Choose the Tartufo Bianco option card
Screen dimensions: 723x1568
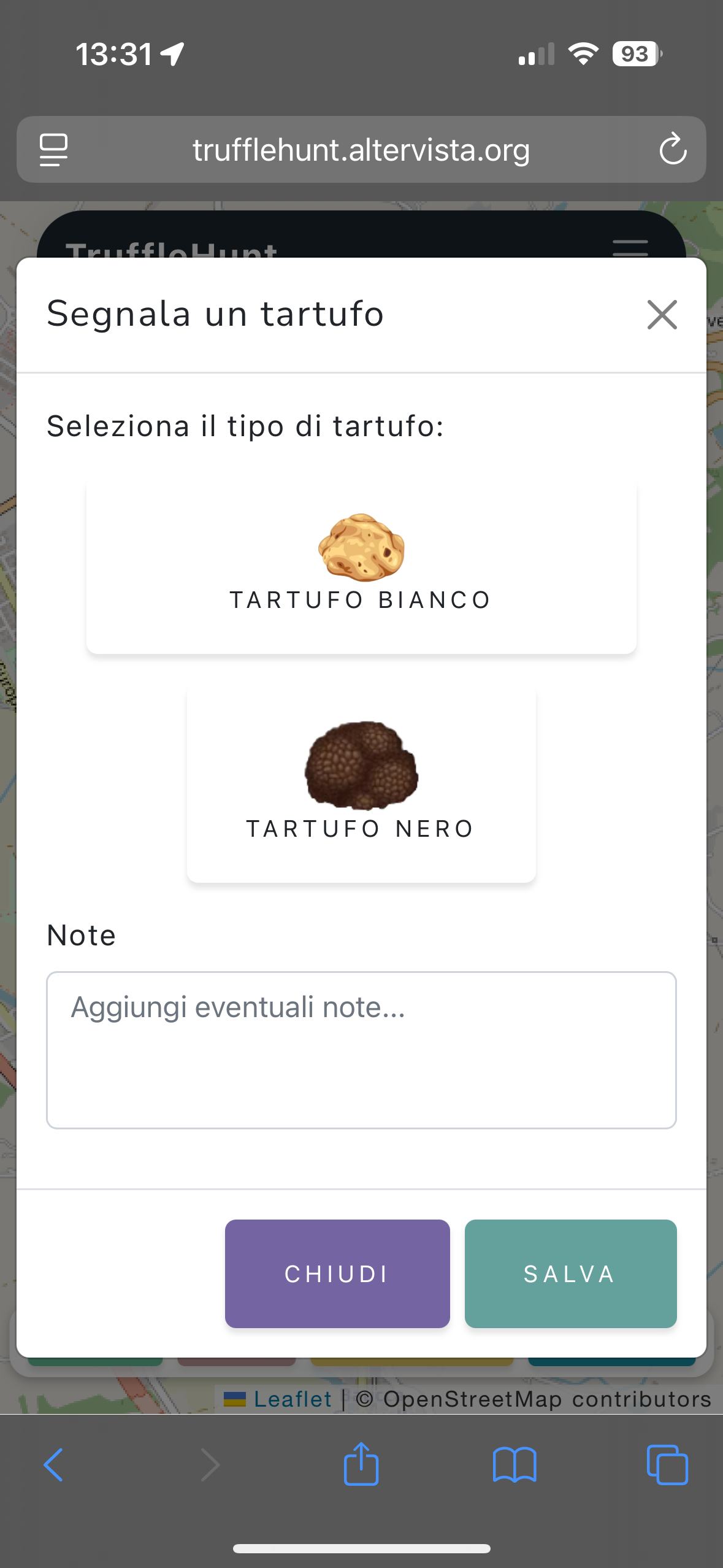pyautogui.click(x=361, y=566)
